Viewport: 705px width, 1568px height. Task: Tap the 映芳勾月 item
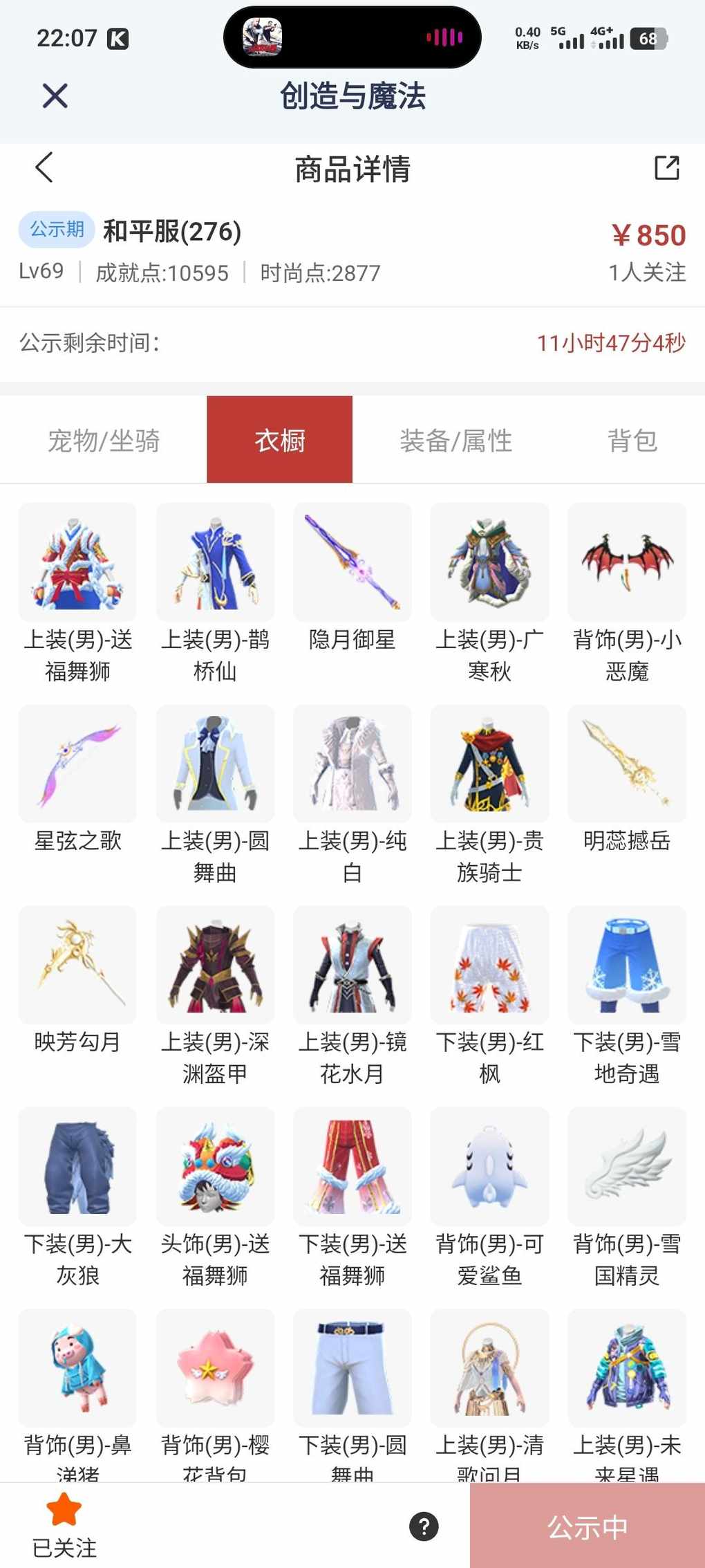tap(77, 965)
